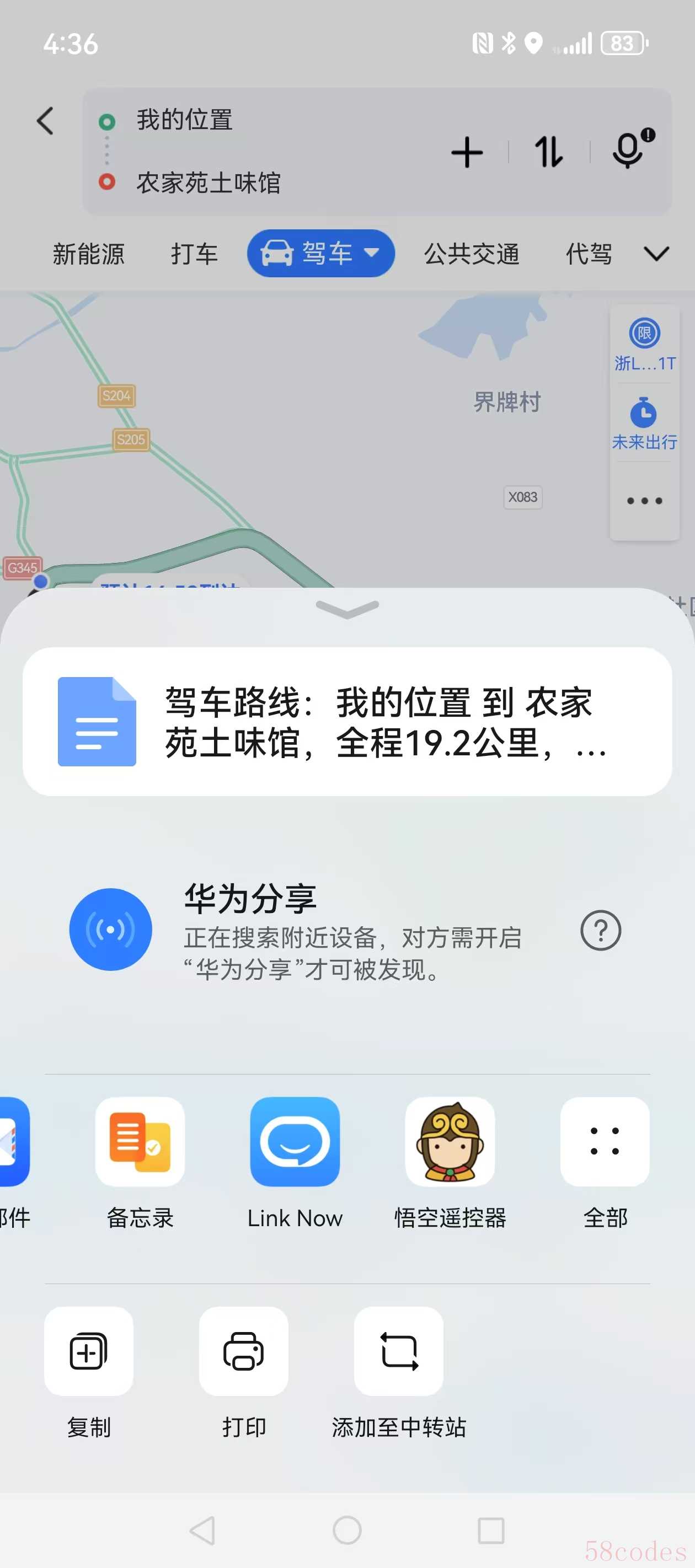Show all share apps with 全部
The width and height of the screenshot is (695, 1568).
(x=604, y=1142)
